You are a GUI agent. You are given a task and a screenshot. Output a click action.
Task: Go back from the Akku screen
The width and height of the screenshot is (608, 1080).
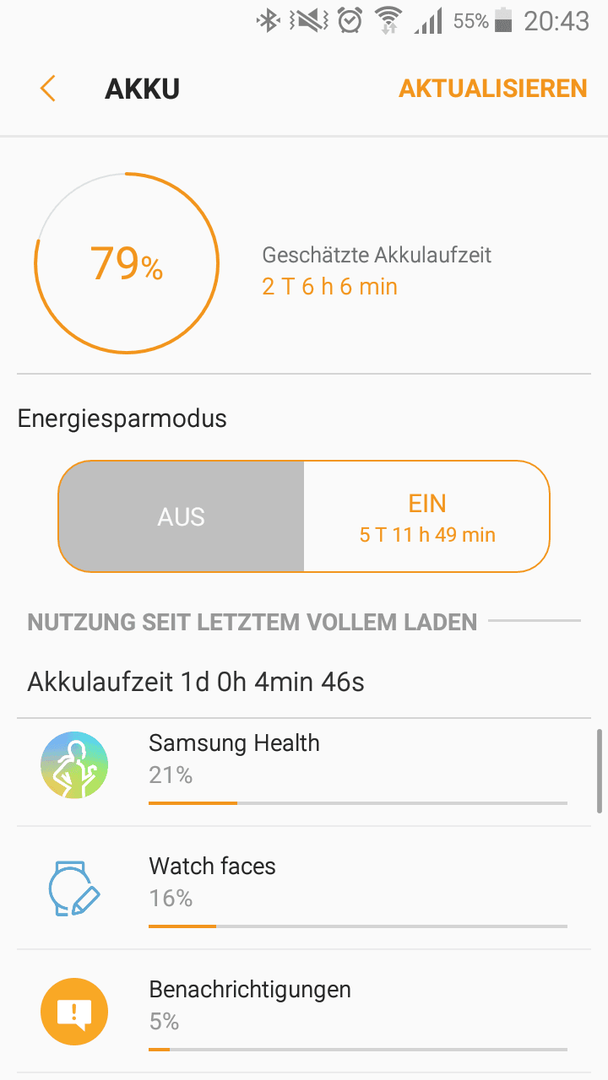48,90
